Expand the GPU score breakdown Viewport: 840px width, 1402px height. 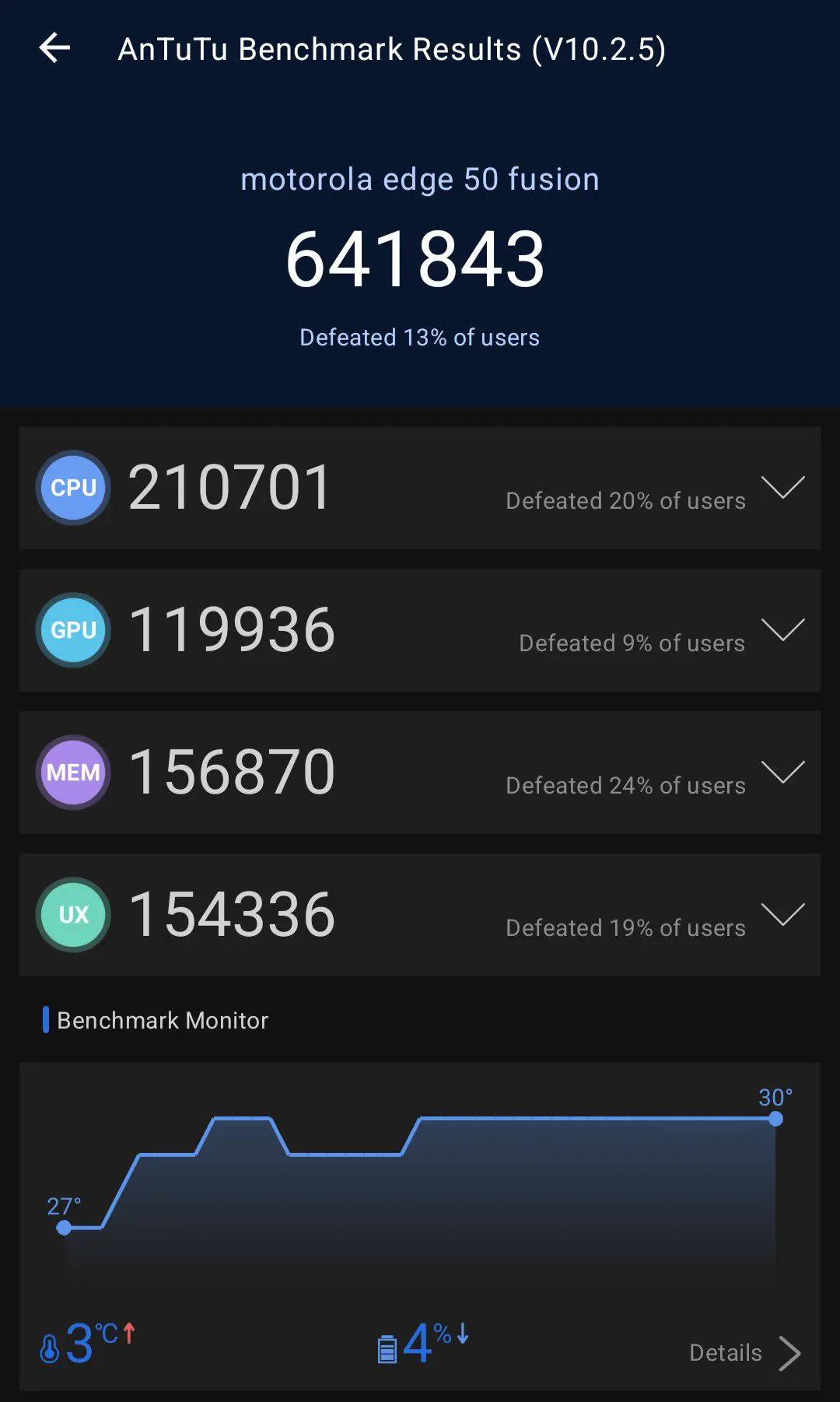pyautogui.click(x=782, y=630)
